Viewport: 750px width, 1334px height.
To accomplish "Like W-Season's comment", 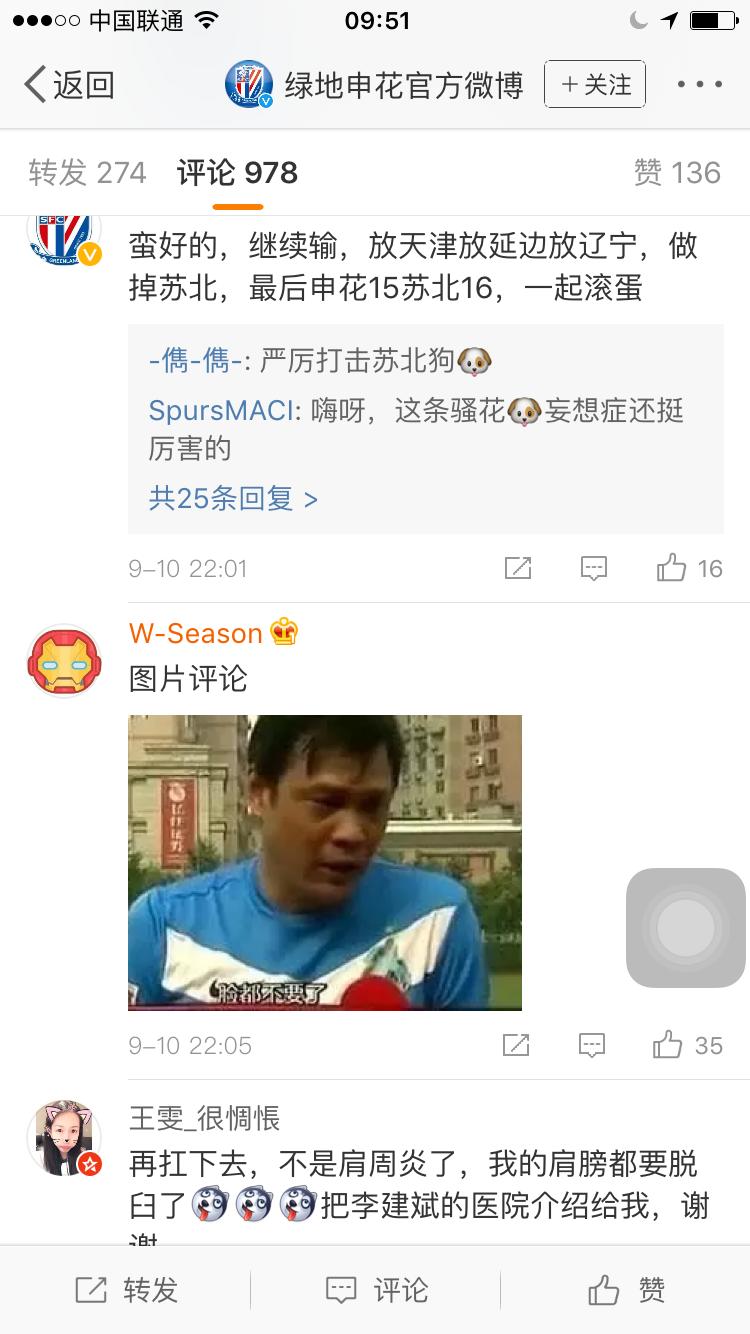I will click(x=686, y=1046).
